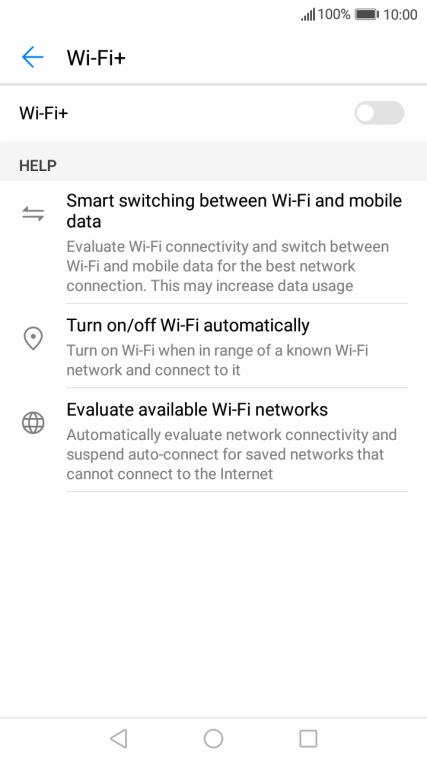Open recent apps from navigation bar
Screen dimensions: 427x760
tap(308, 739)
